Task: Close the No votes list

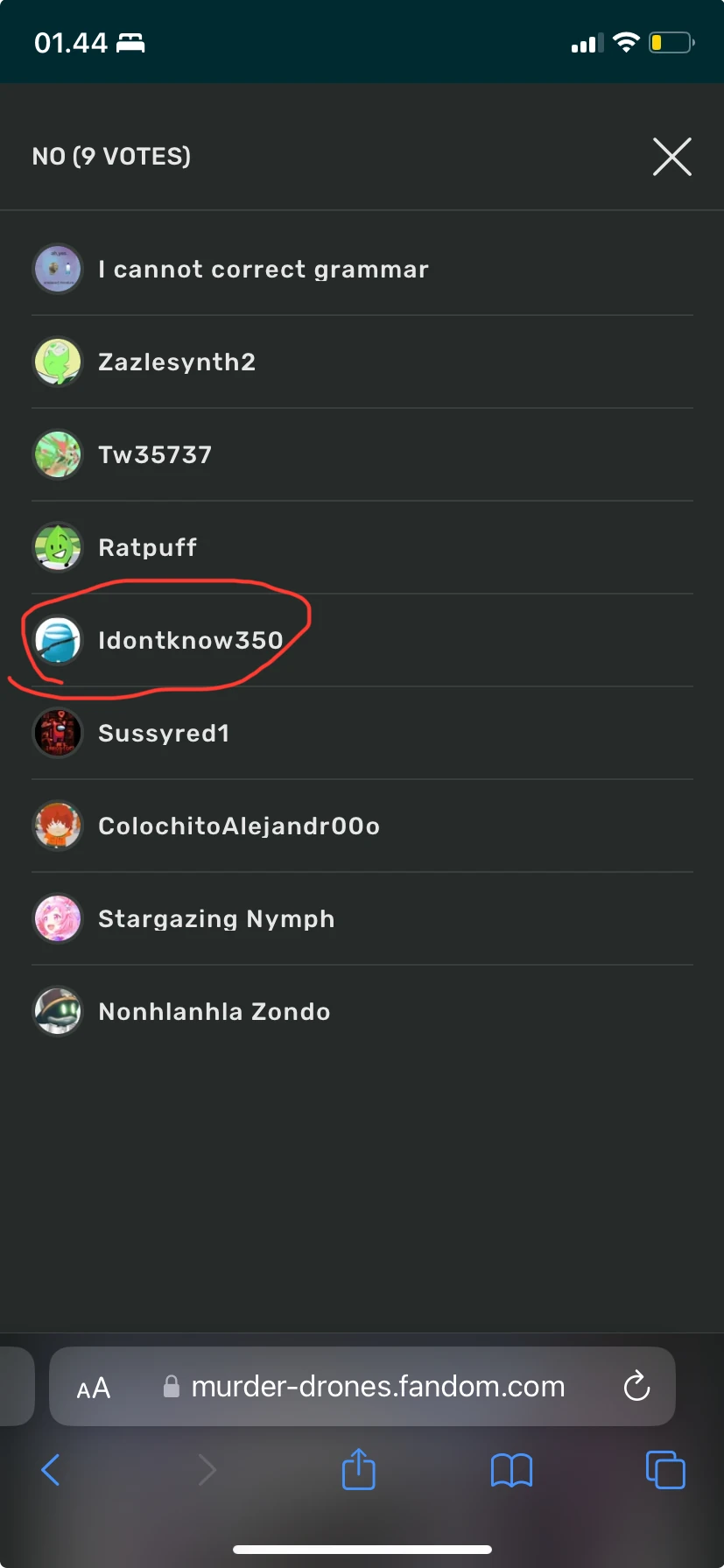Action: [x=671, y=157]
